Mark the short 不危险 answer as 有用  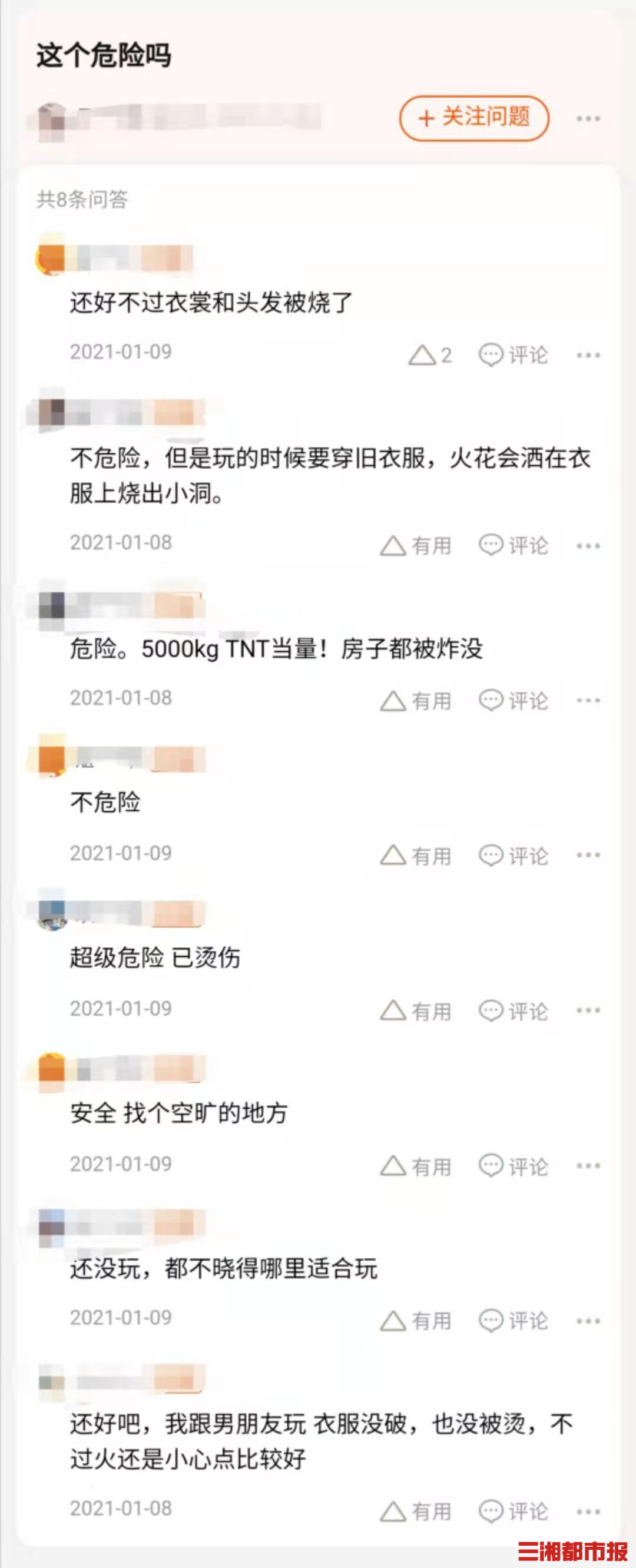click(x=416, y=856)
